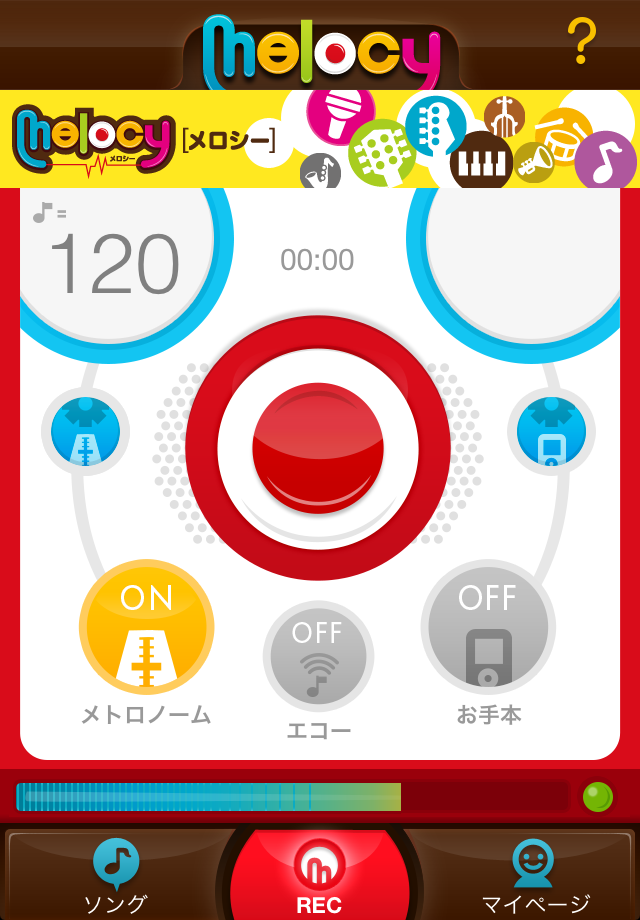Viewport: 640px width, 920px height.
Task: Open the help question mark
Action: tap(581, 42)
